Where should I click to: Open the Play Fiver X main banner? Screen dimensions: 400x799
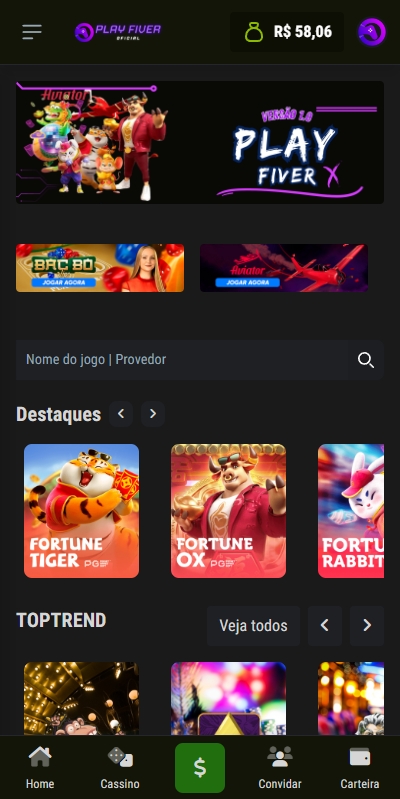point(200,142)
